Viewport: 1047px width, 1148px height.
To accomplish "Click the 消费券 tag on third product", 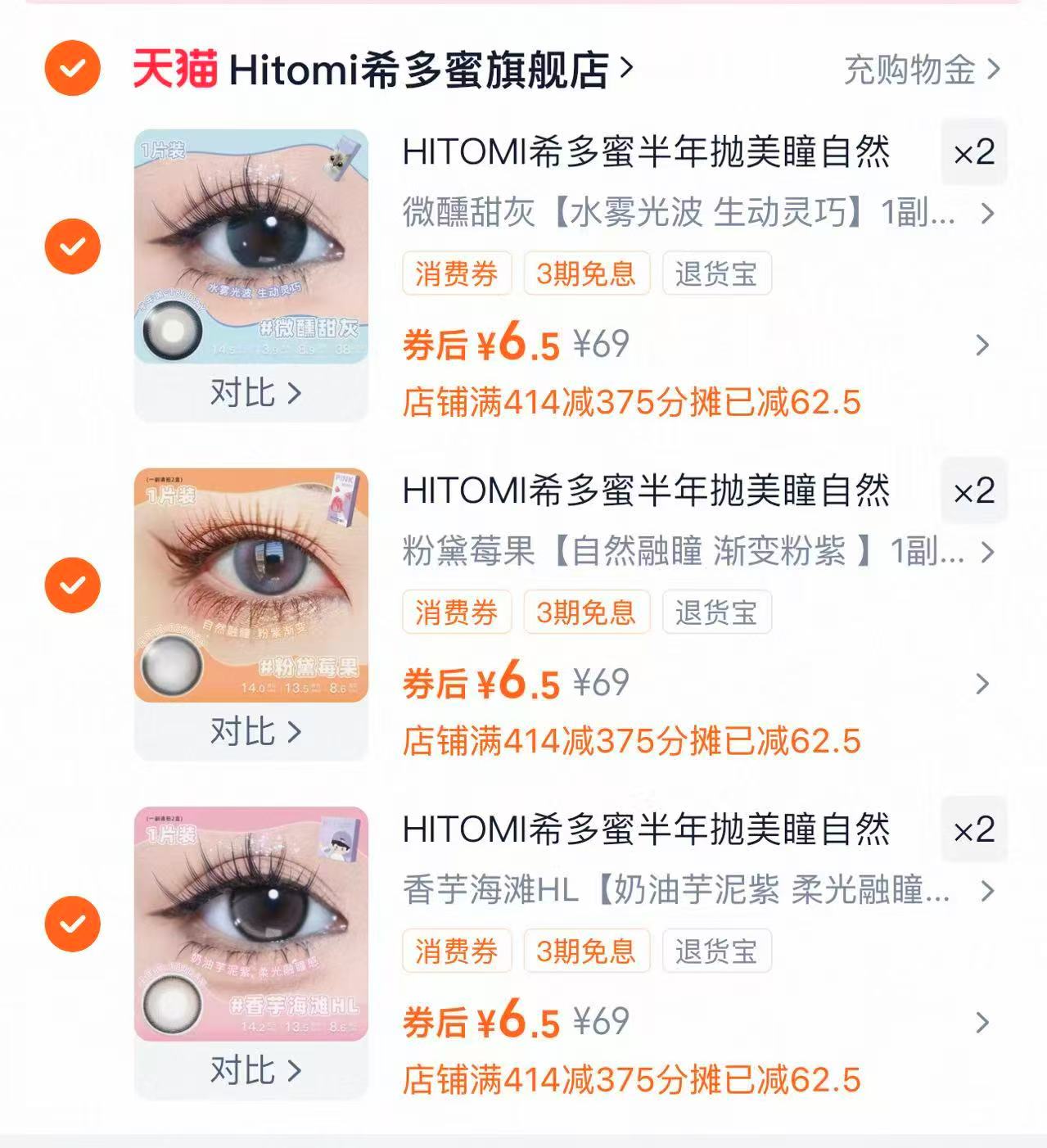I will [x=456, y=951].
